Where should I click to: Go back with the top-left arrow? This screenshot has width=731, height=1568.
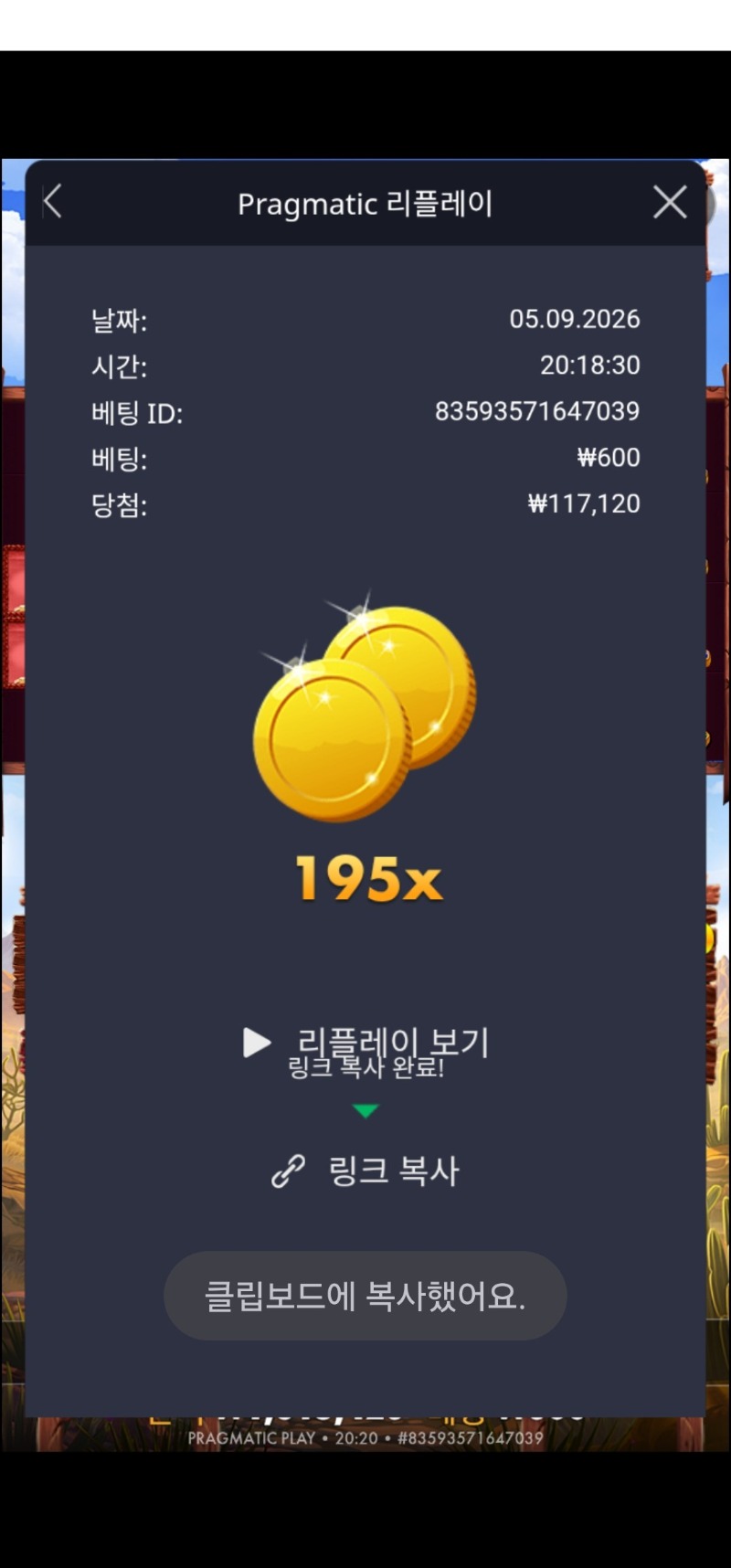(x=53, y=202)
